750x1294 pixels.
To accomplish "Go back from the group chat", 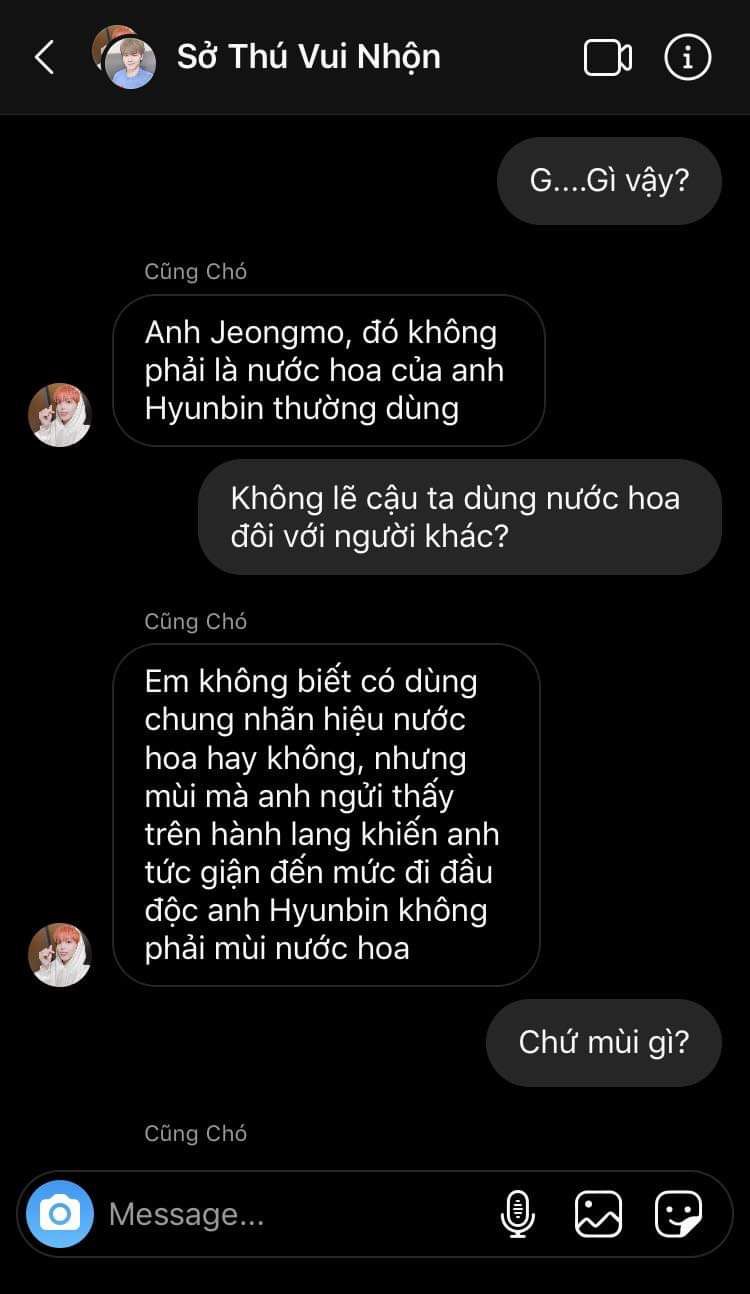I will tap(44, 57).
